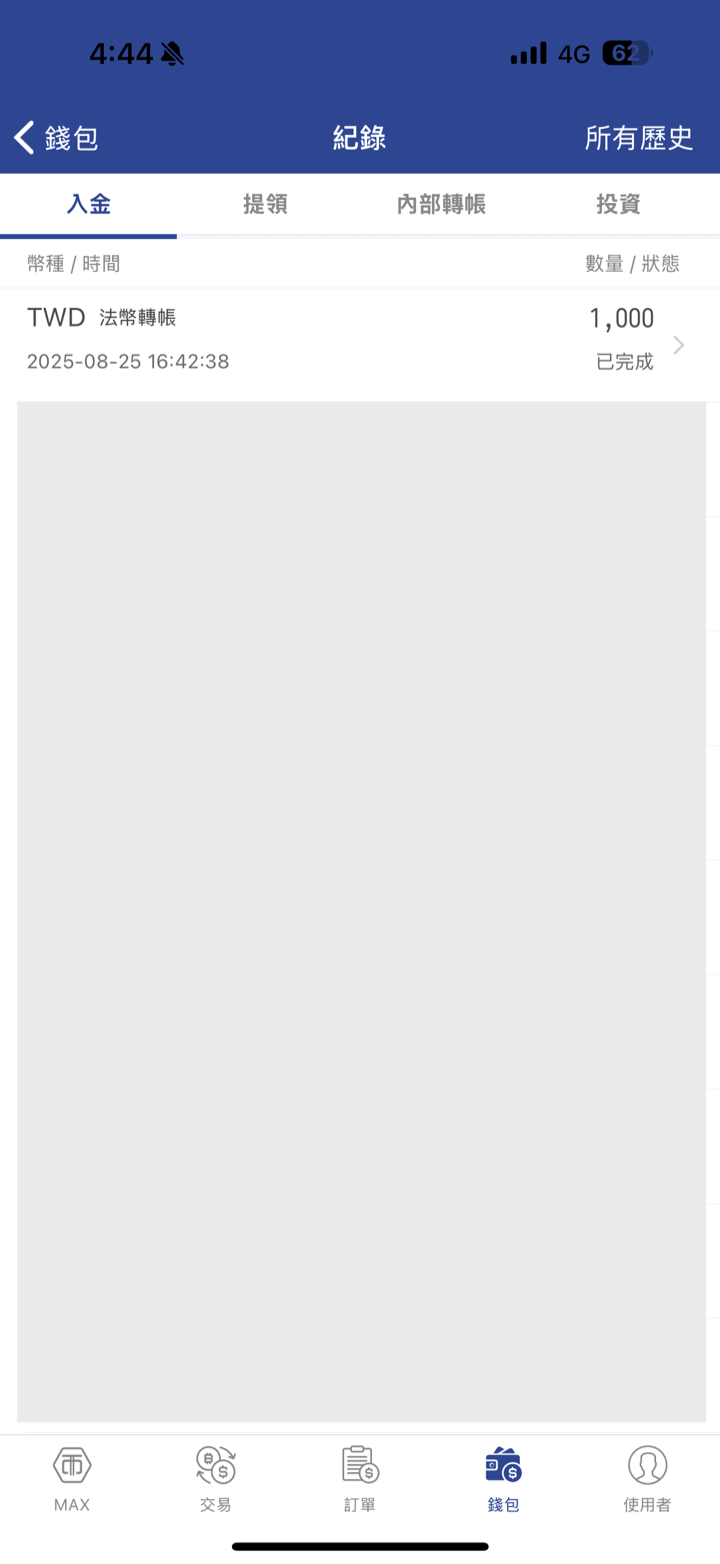720x1564 pixels.
Task: Switch to the 使用者 tab
Action: click(x=648, y=1478)
